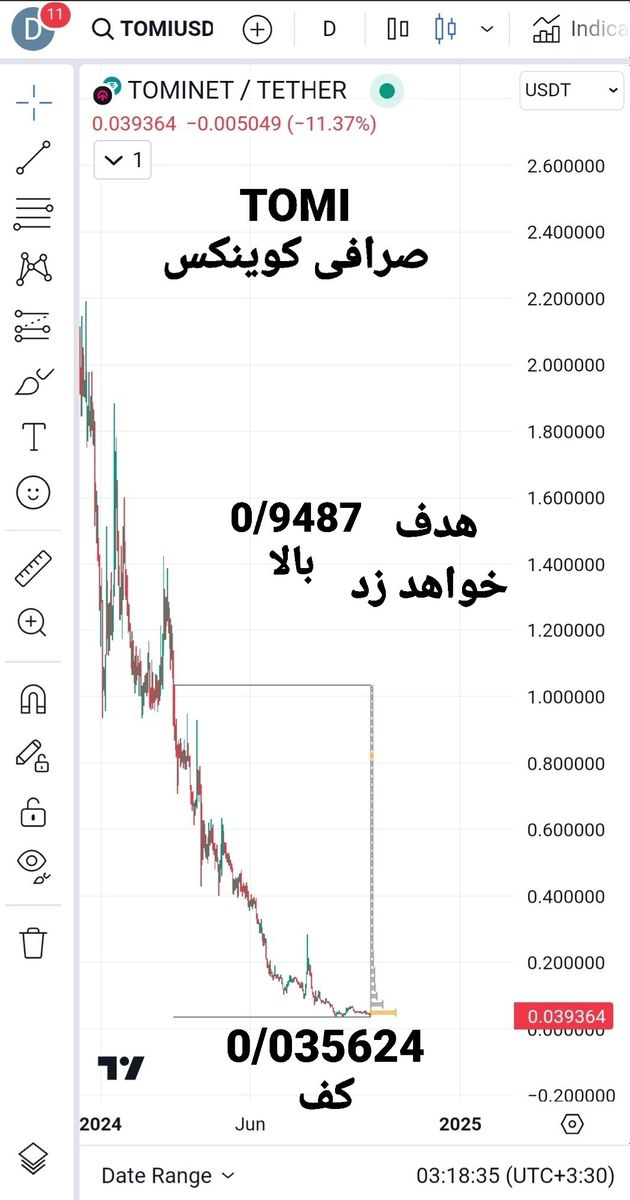Open the user profile avatar menu
The image size is (630, 1200).
31,30
